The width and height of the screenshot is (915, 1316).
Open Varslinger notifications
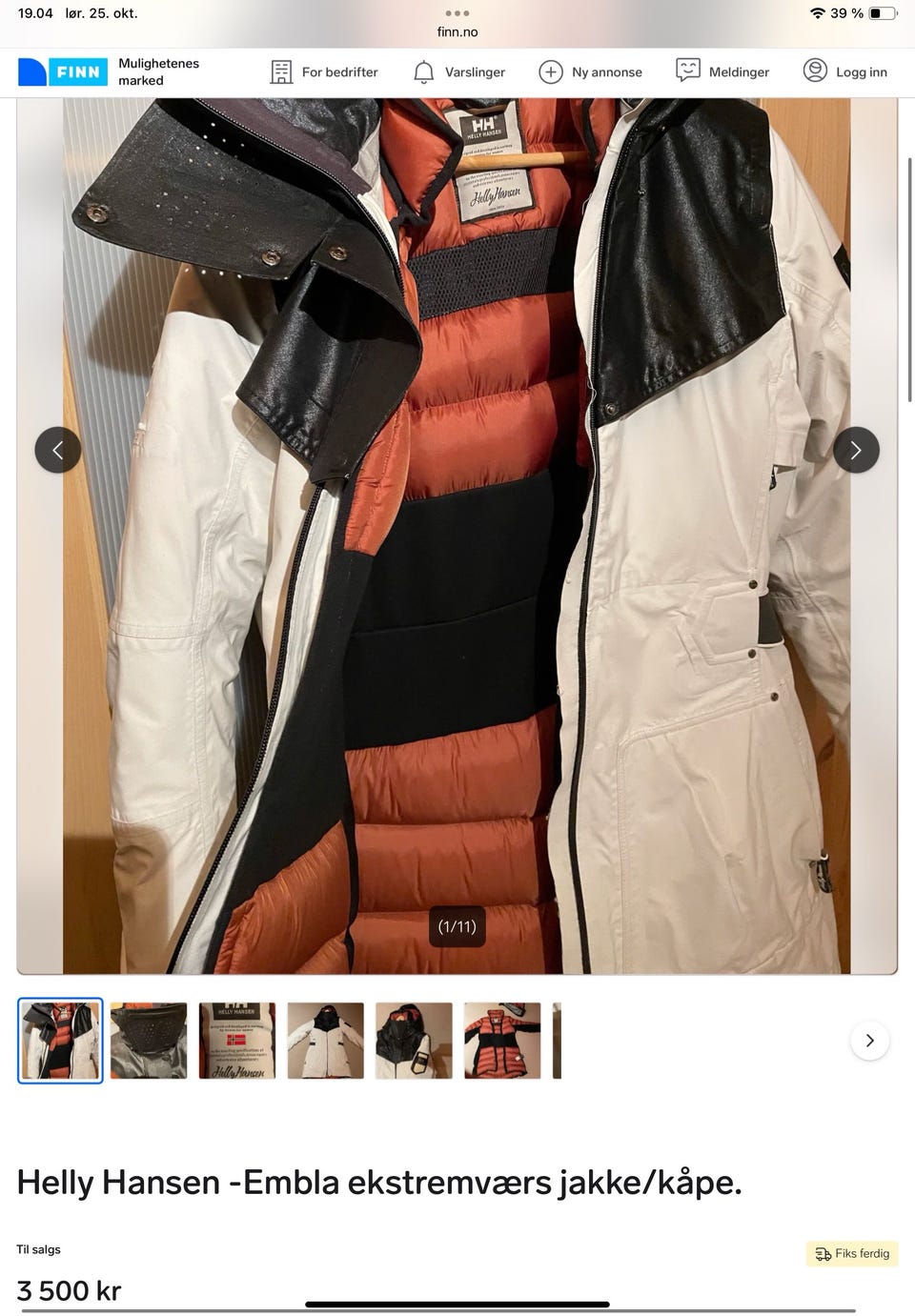point(459,72)
